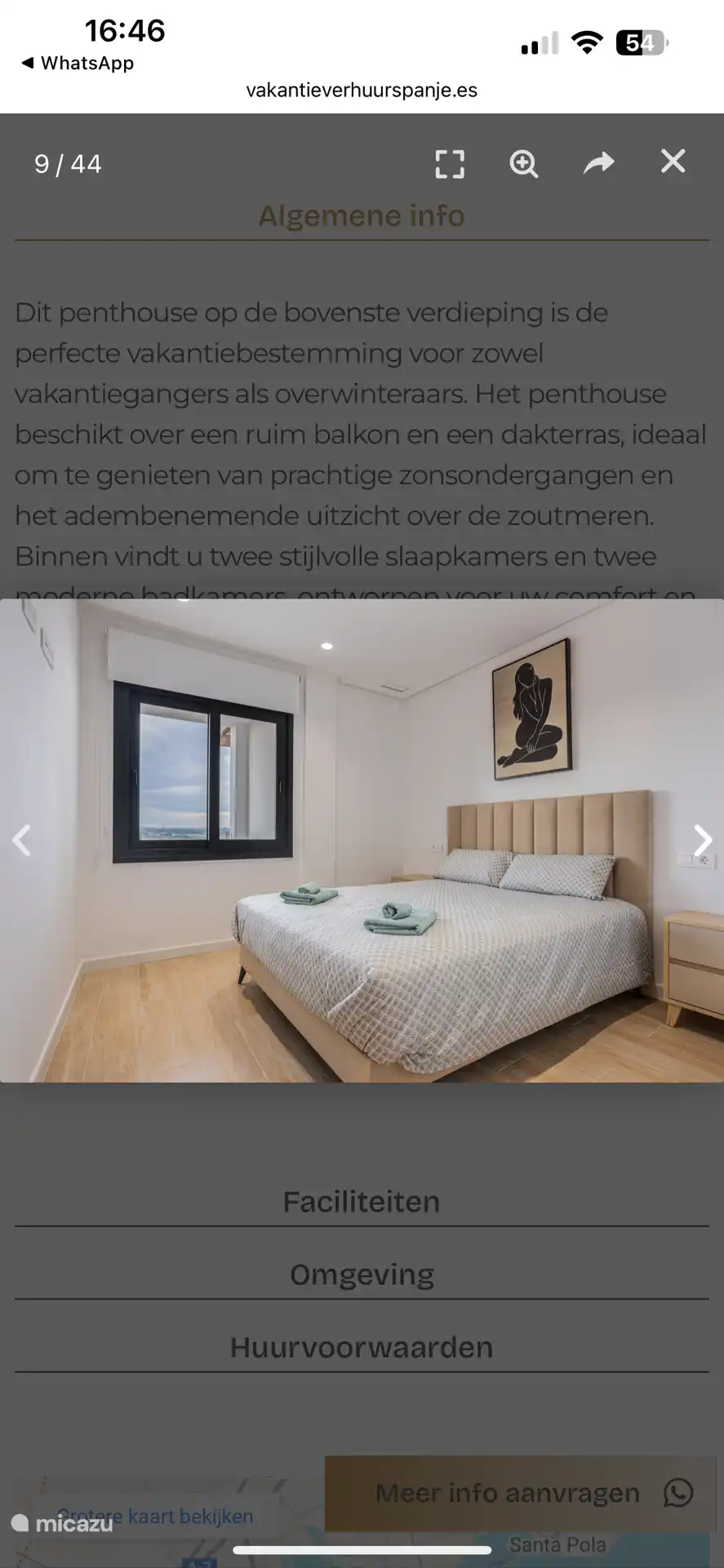Return to WhatsApp via the back link
The image size is (724, 1568).
tap(78, 63)
